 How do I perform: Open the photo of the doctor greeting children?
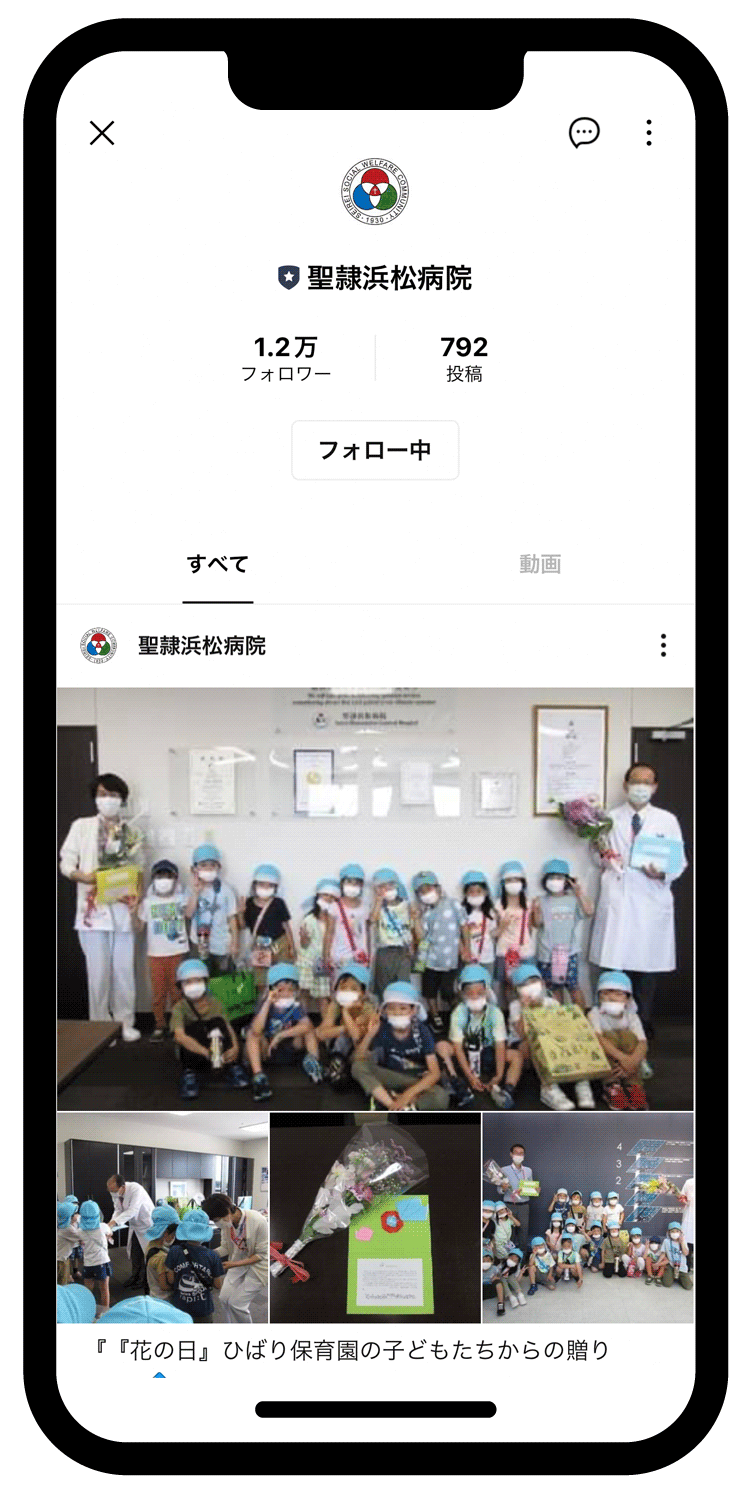[162, 1218]
